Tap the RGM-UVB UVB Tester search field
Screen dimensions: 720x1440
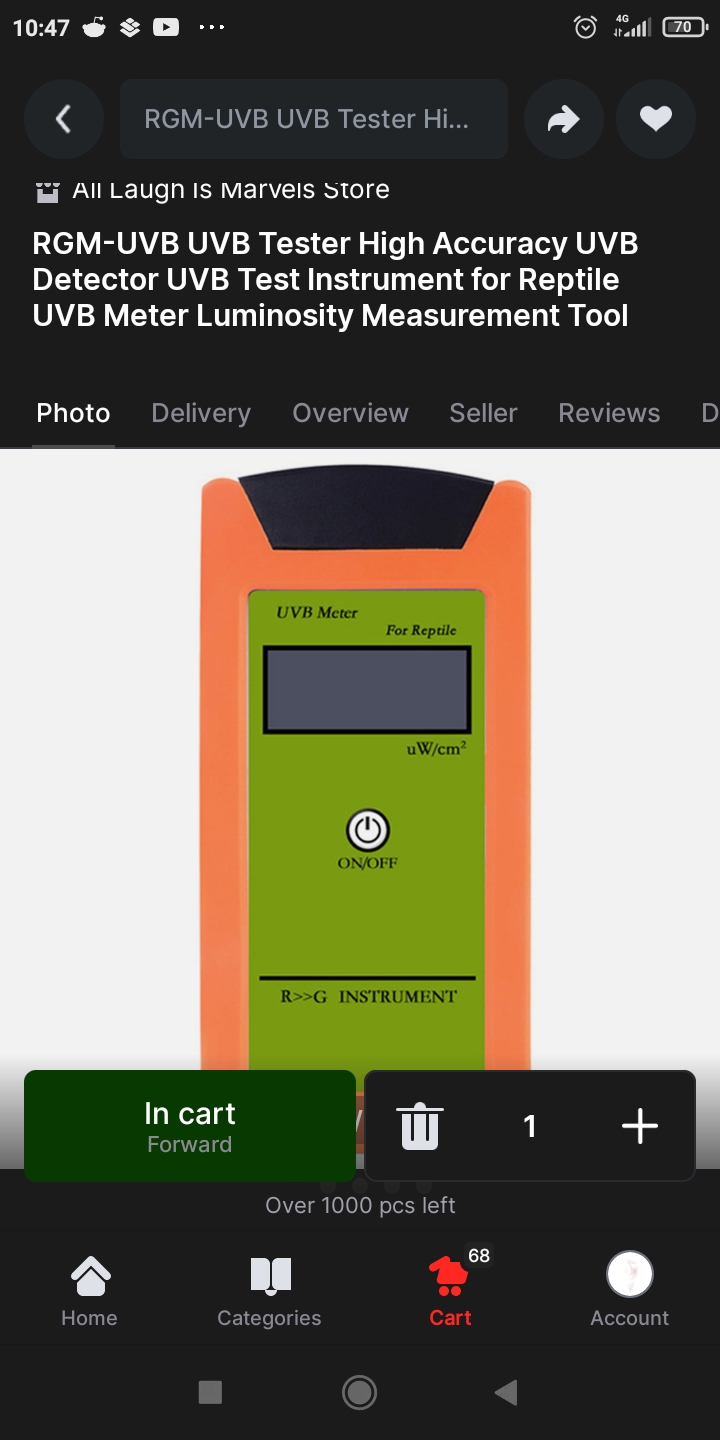314,119
